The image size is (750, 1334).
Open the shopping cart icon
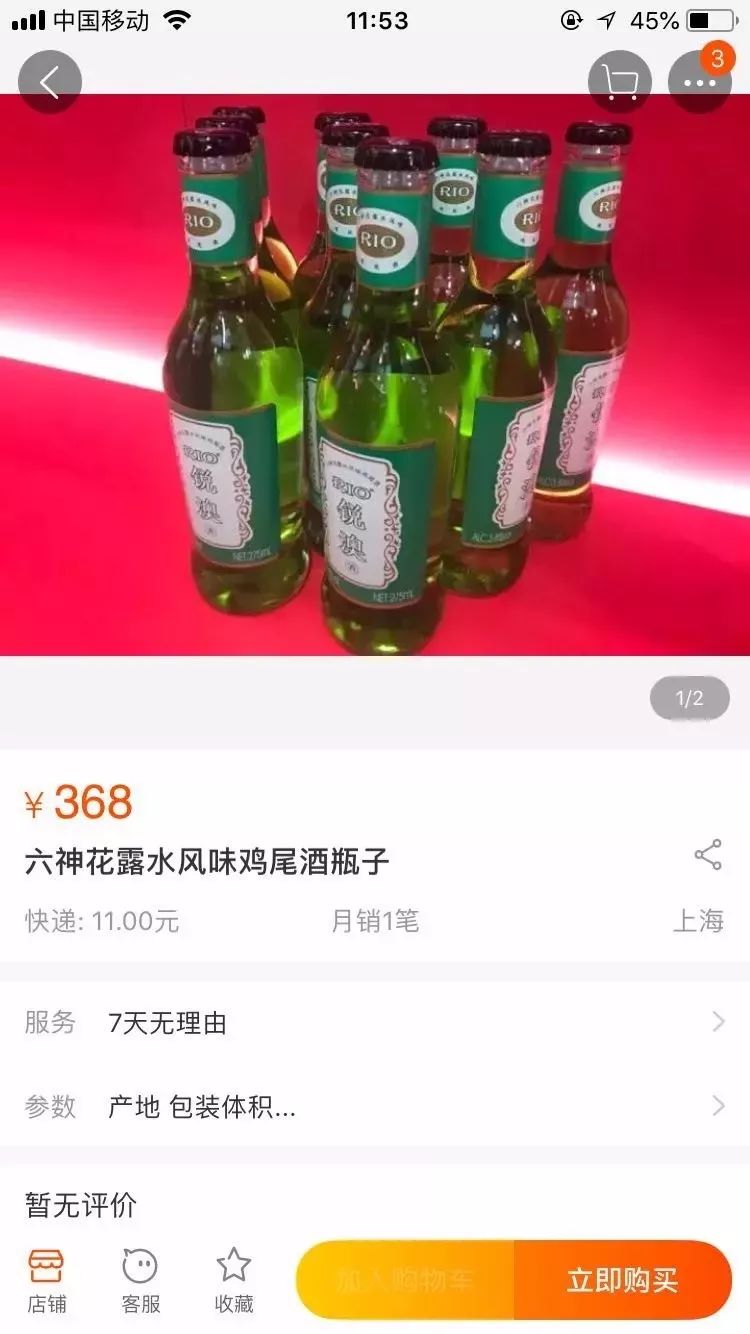(619, 81)
